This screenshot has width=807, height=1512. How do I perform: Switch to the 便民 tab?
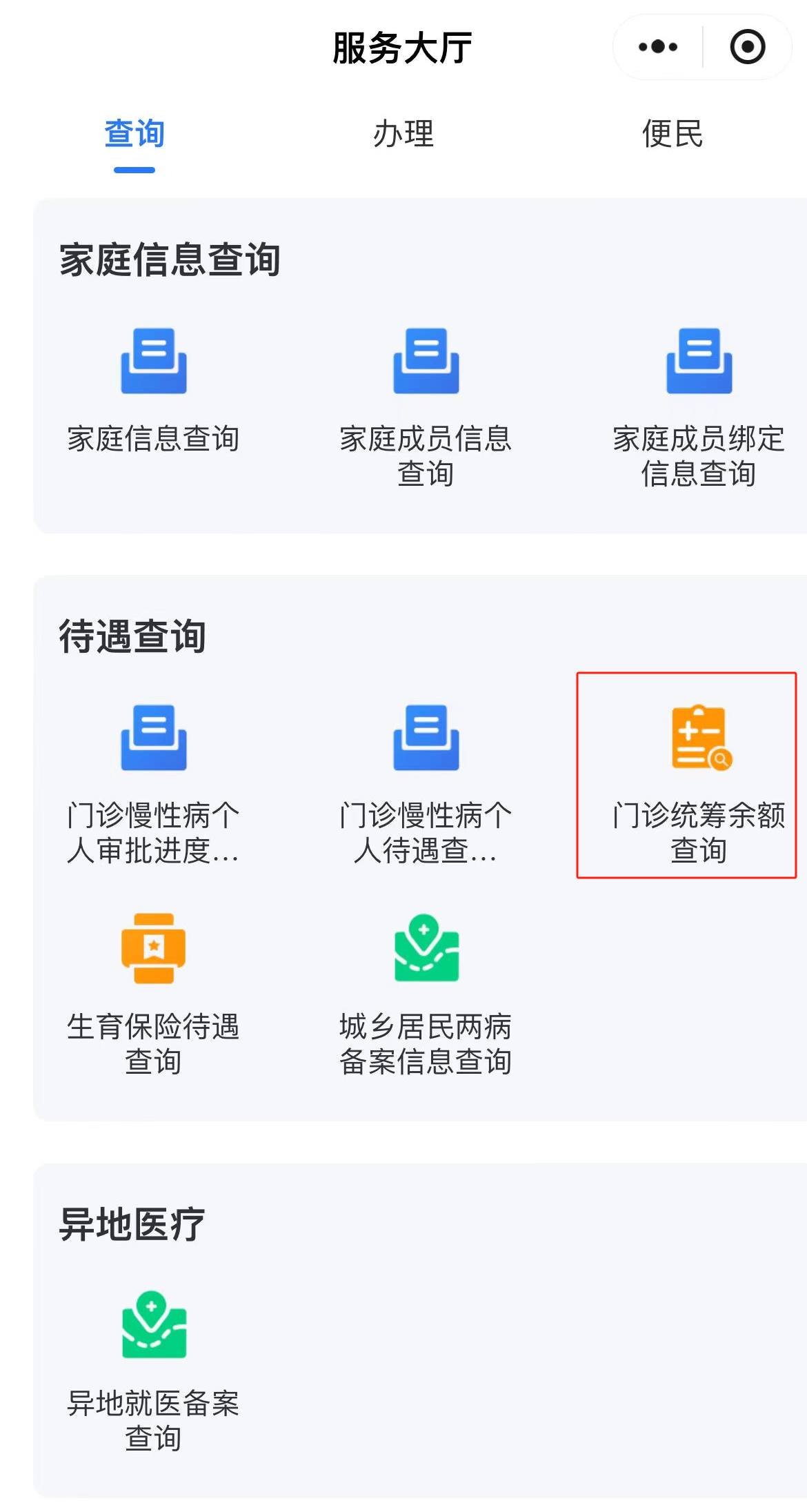[x=672, y=134]
